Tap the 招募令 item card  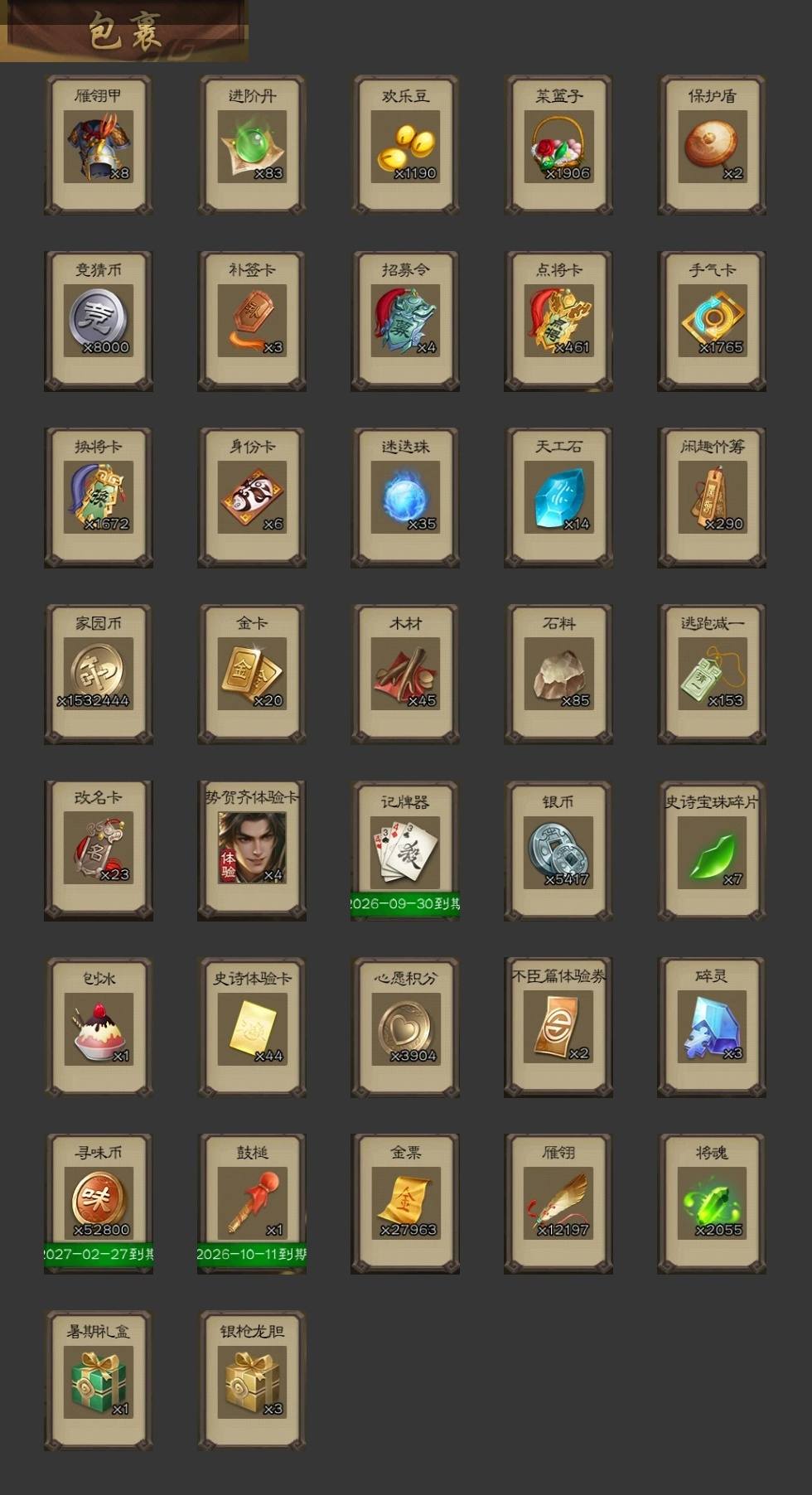tap(405, 321)
